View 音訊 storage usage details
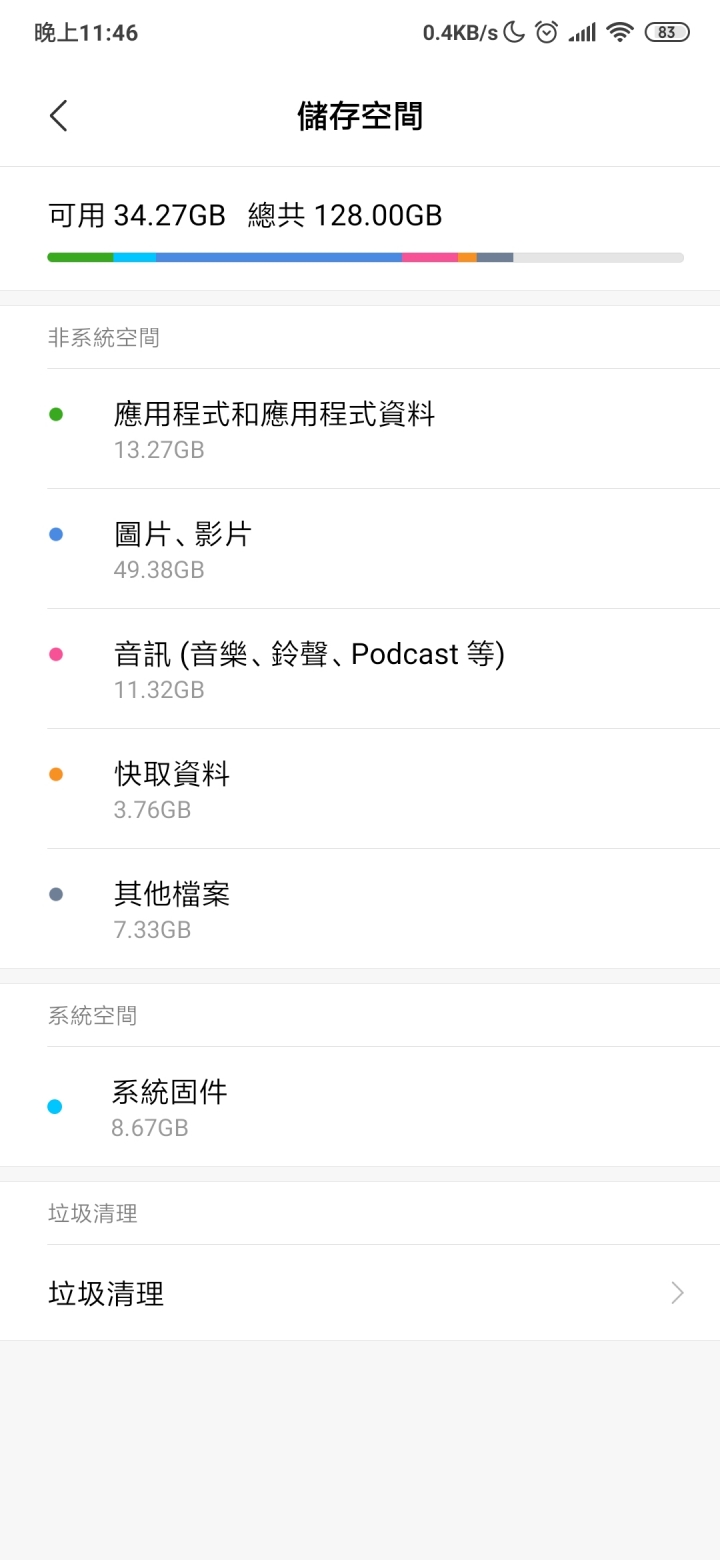This screenshot has height=1560, width=720. [360, 669]
